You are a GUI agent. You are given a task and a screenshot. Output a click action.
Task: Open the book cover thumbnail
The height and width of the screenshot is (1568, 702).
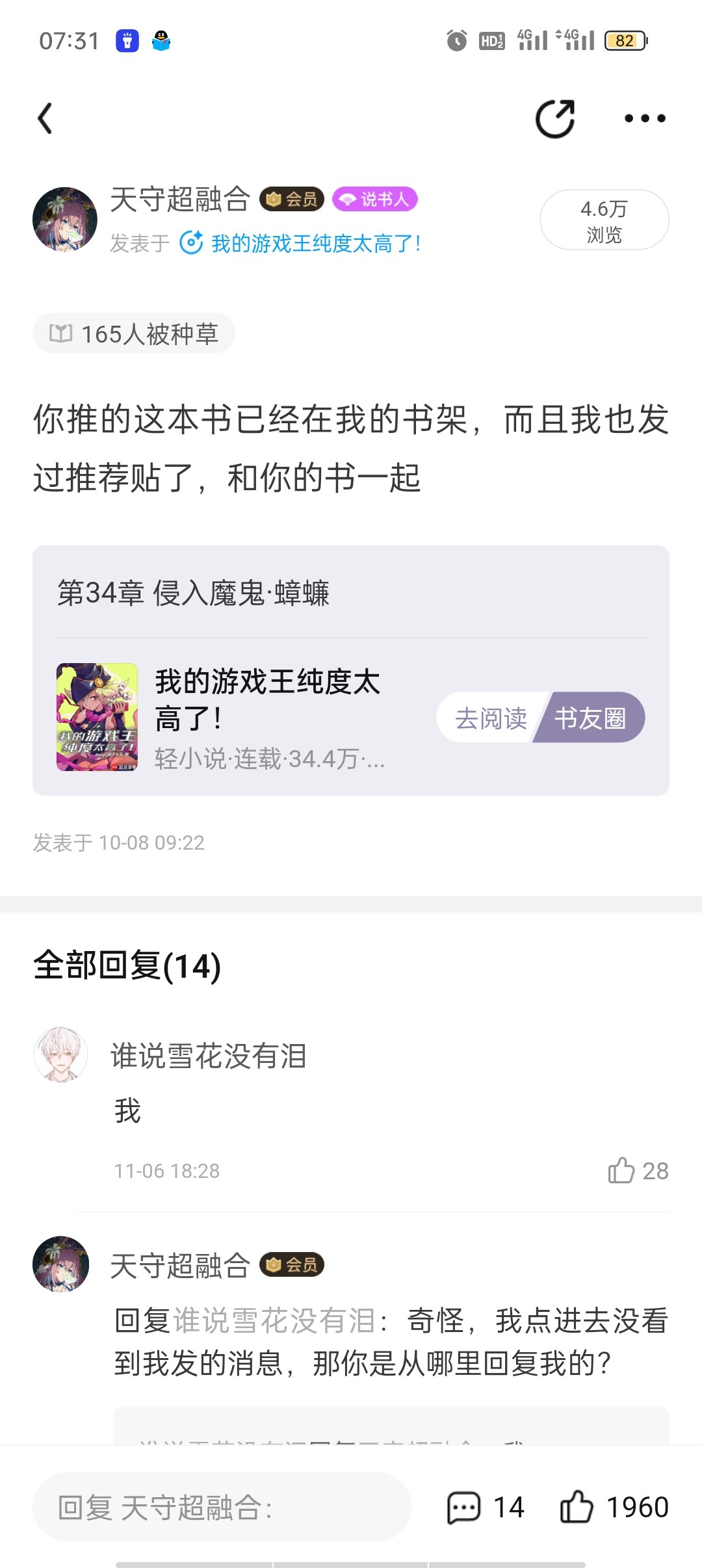pyautogui.click(x=97, y=717)
